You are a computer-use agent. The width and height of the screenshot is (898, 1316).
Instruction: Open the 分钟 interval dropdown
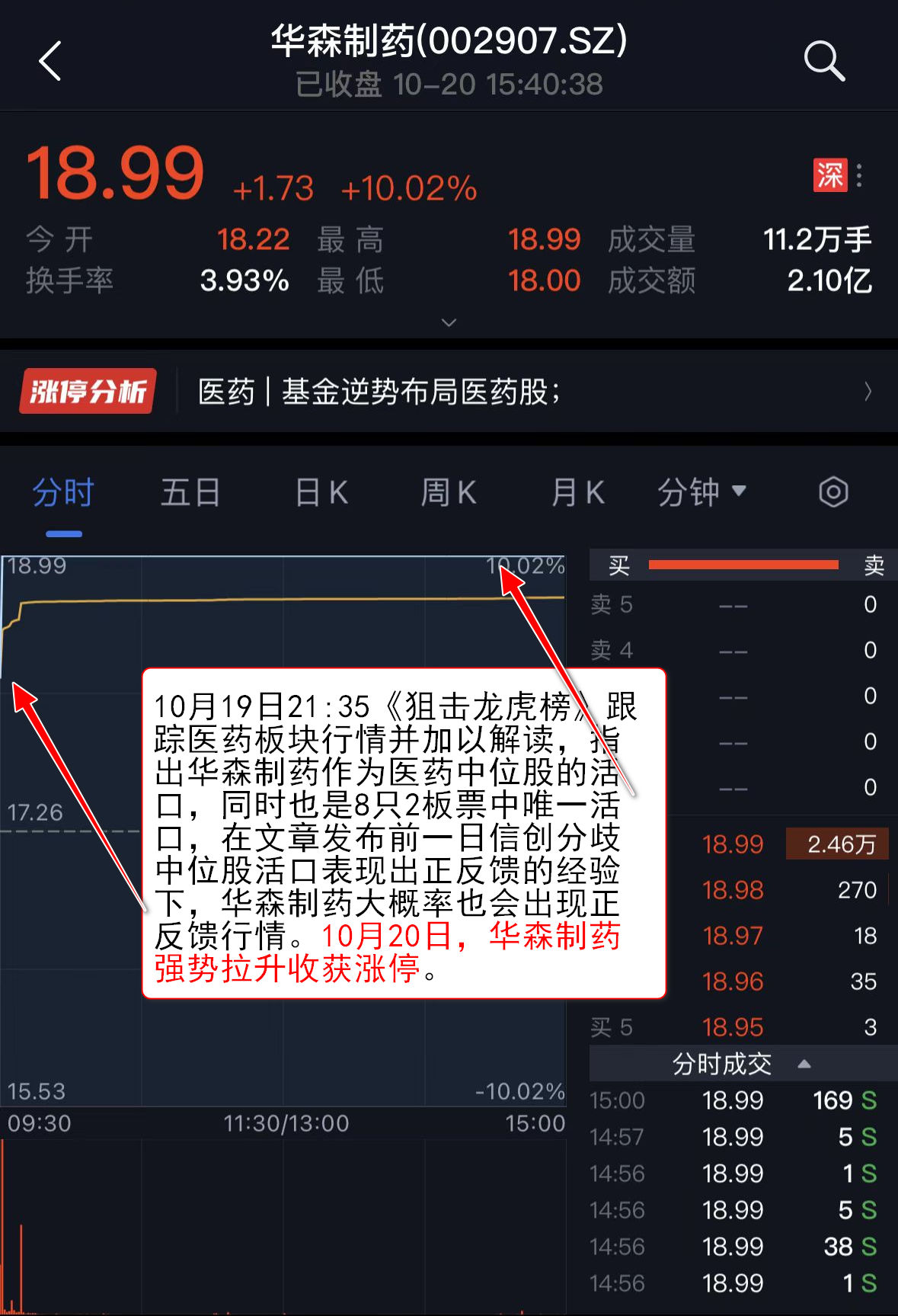(701, 493)
